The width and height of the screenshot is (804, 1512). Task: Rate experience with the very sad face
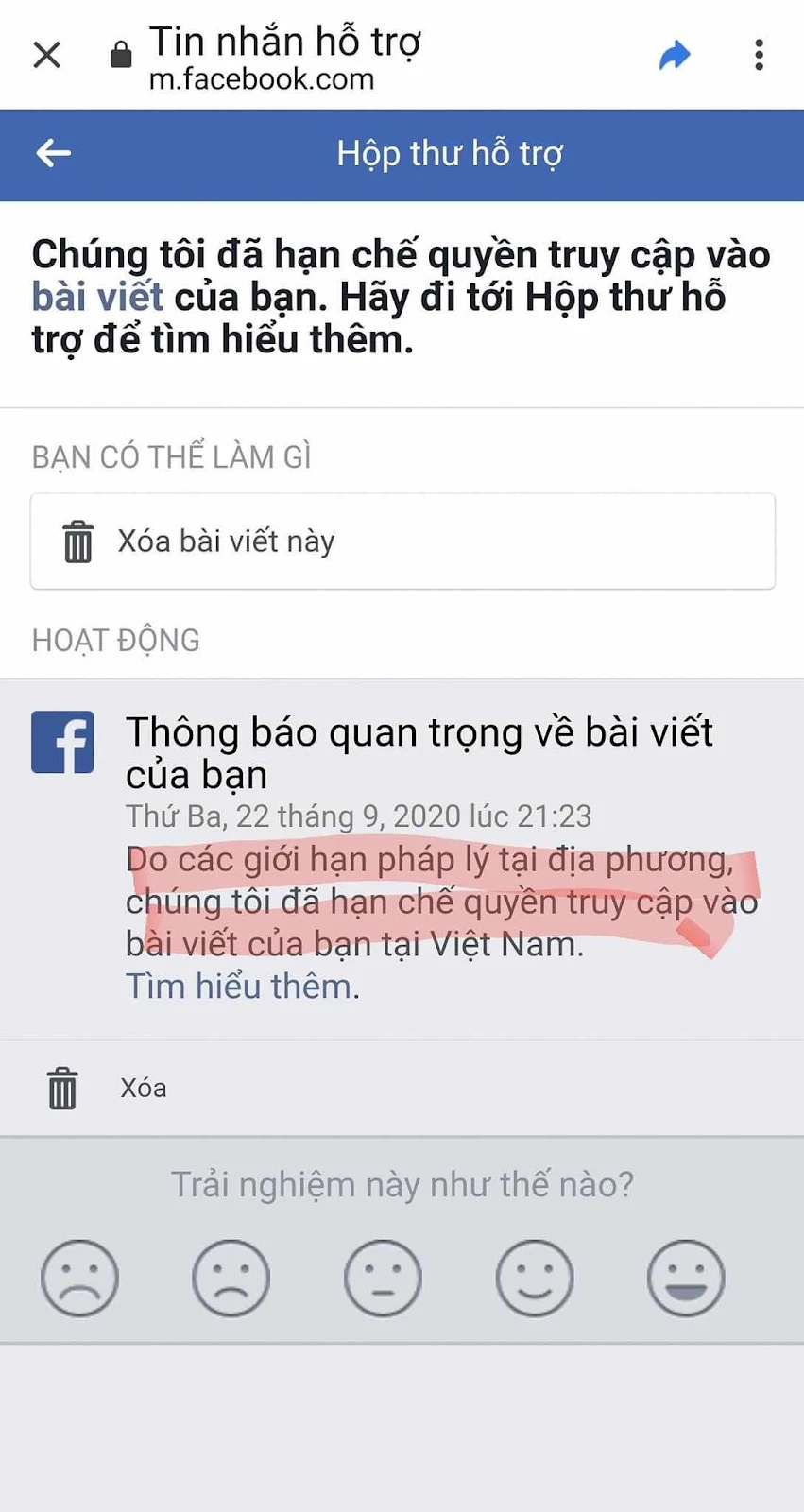click(x=79, y=1278)
